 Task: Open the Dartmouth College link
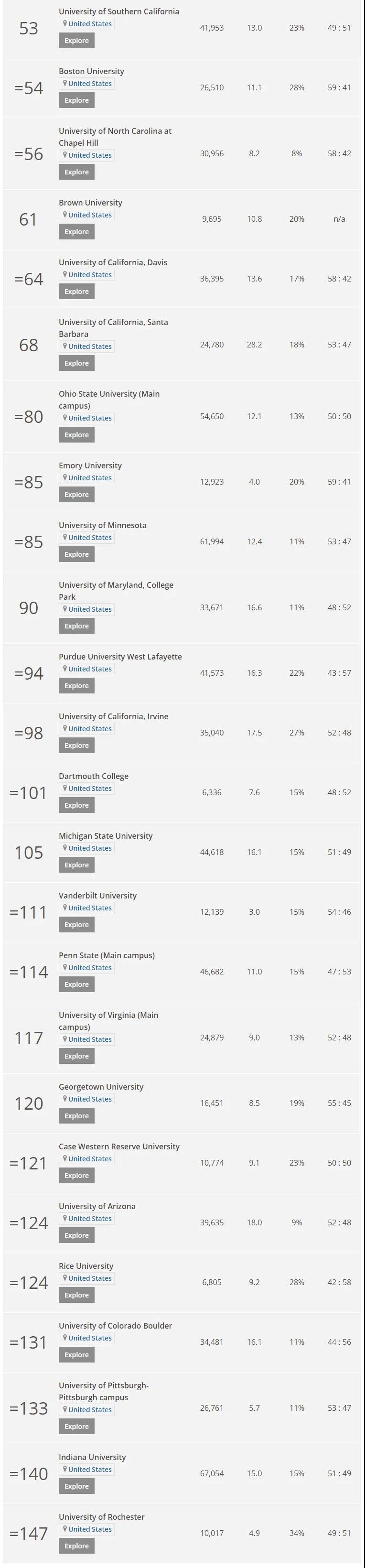click(93, 776)
